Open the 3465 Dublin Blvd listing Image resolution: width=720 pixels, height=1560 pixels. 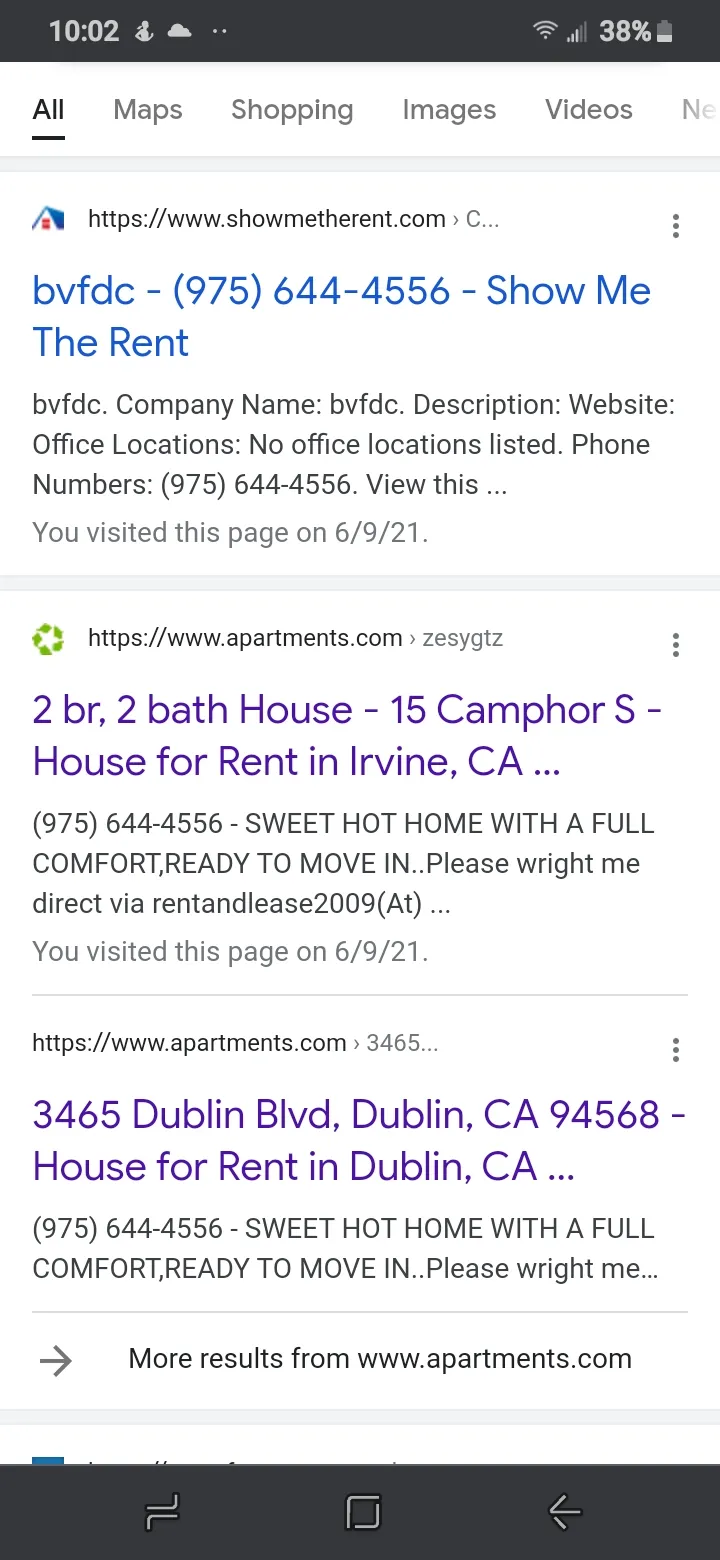(x=359, y=1140)
